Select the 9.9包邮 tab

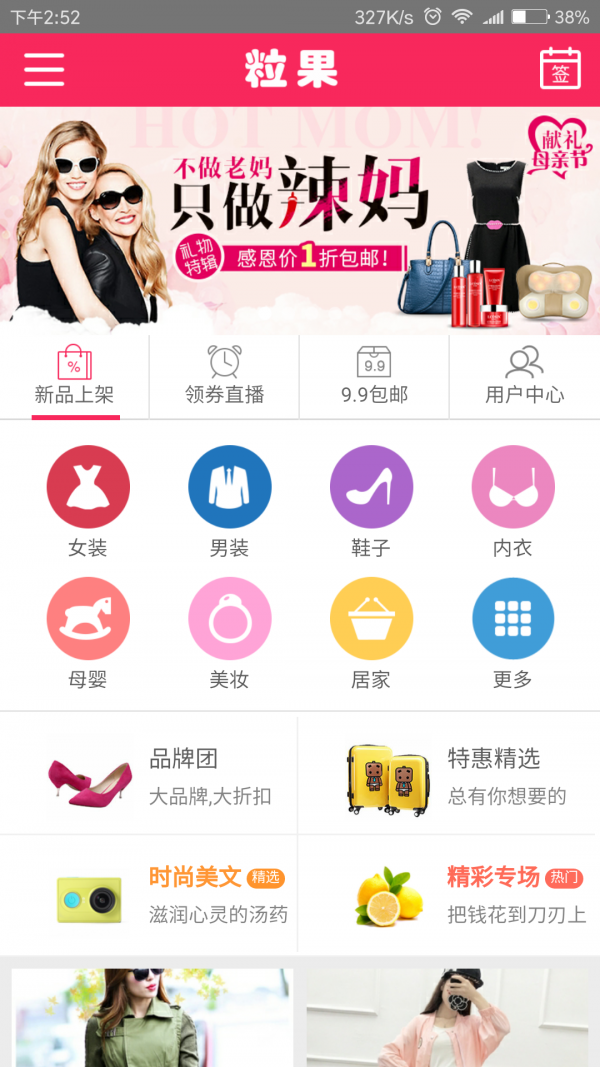pyautogui.click(x=374, y=376)
